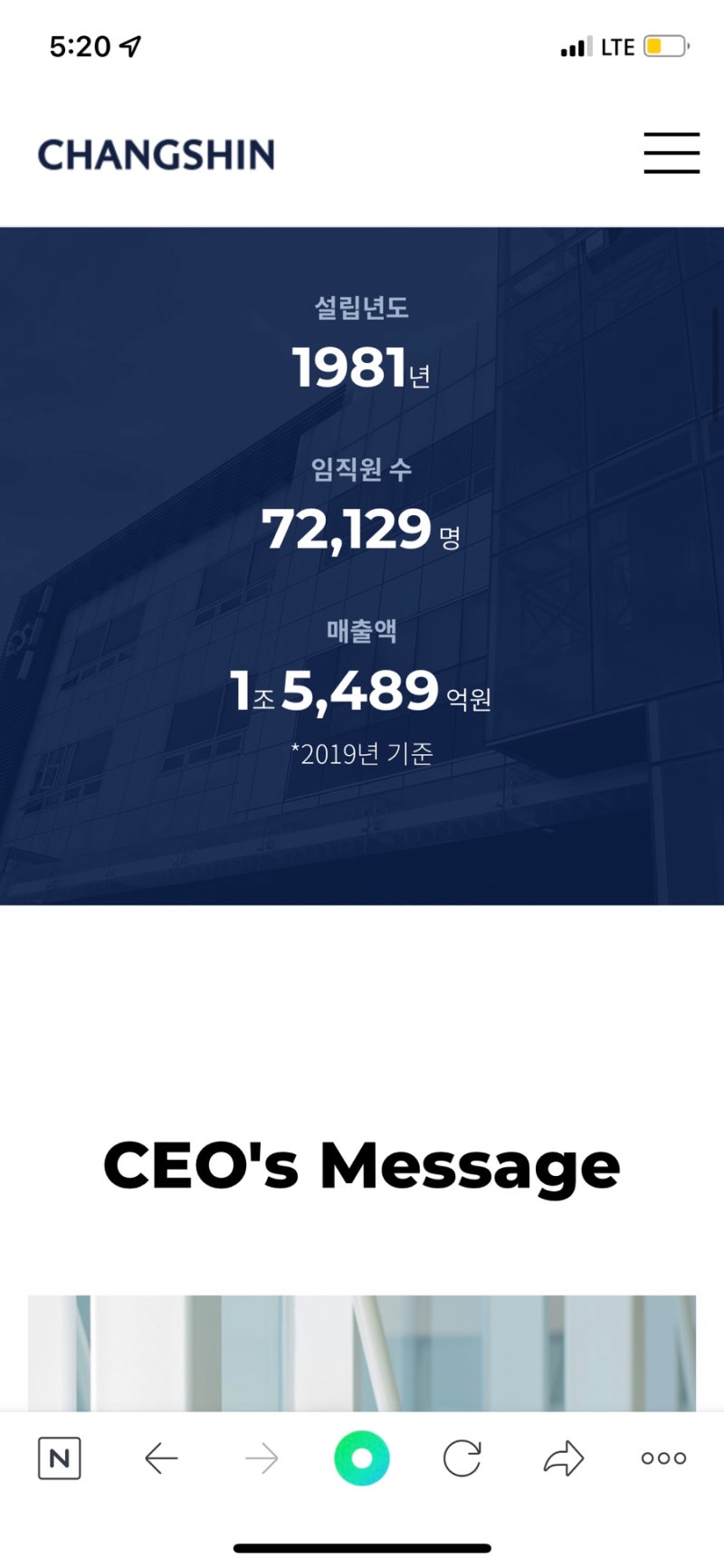Reload the current page
Image resolution: width=724 pixels, height=1568 pixels.
[x=462, y=1458]
